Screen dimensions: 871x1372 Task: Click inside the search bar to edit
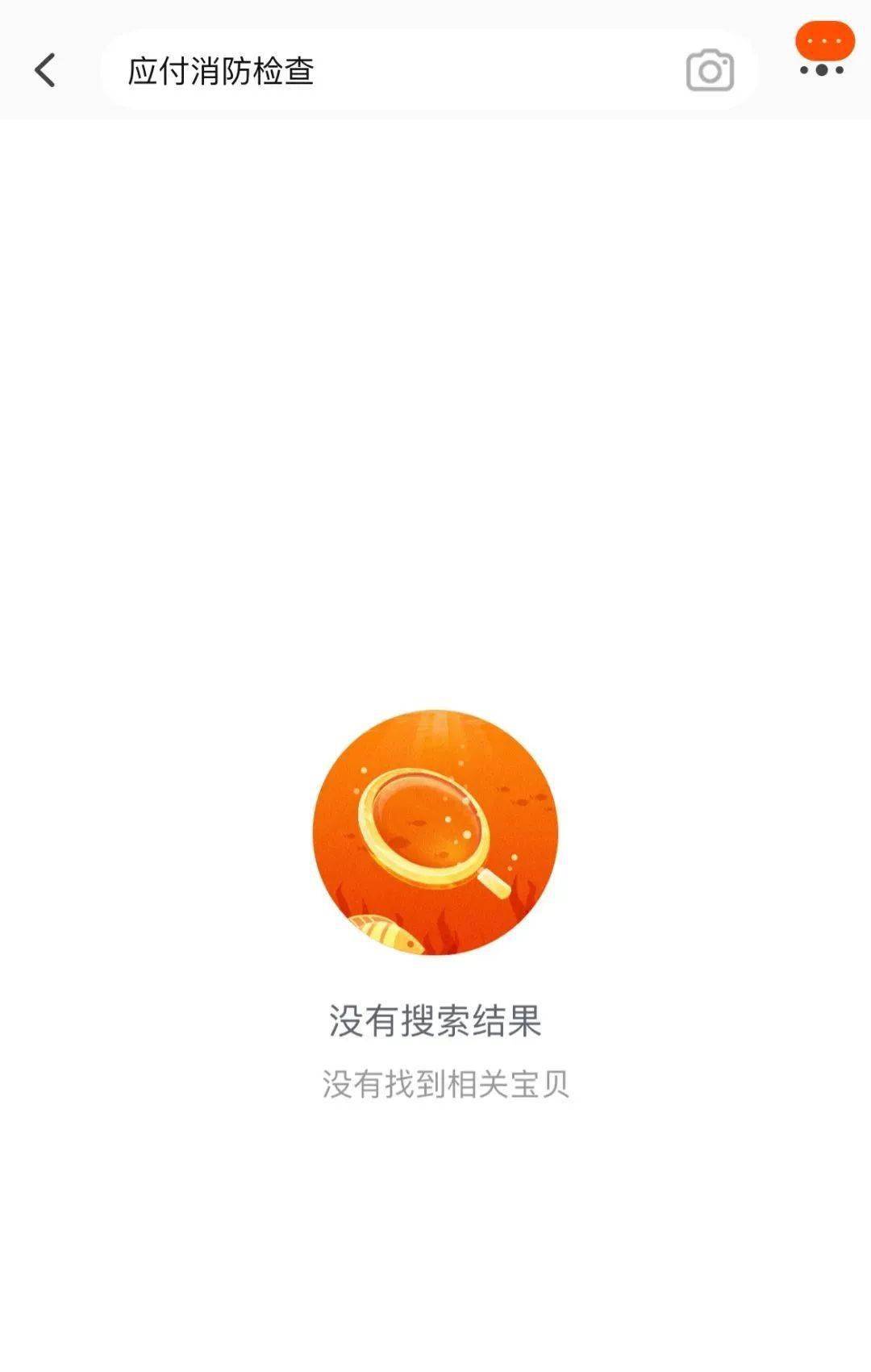point(403,73)
